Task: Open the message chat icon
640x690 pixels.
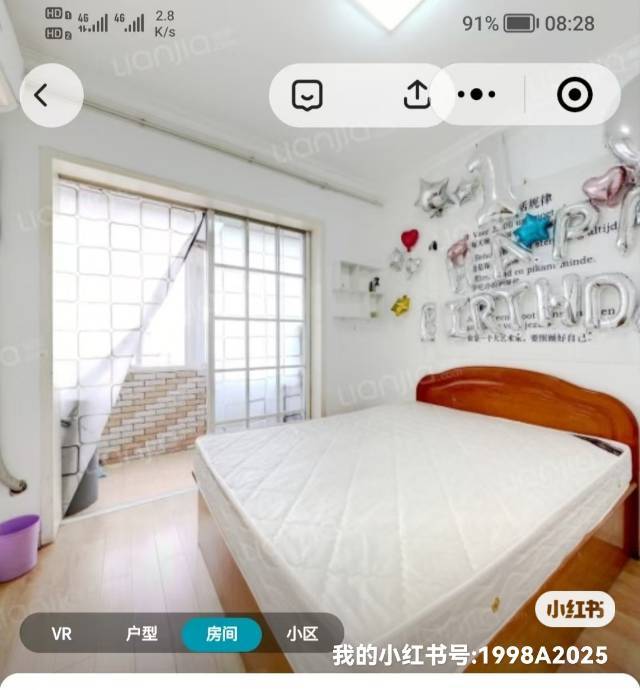Action: coord(307,95)
